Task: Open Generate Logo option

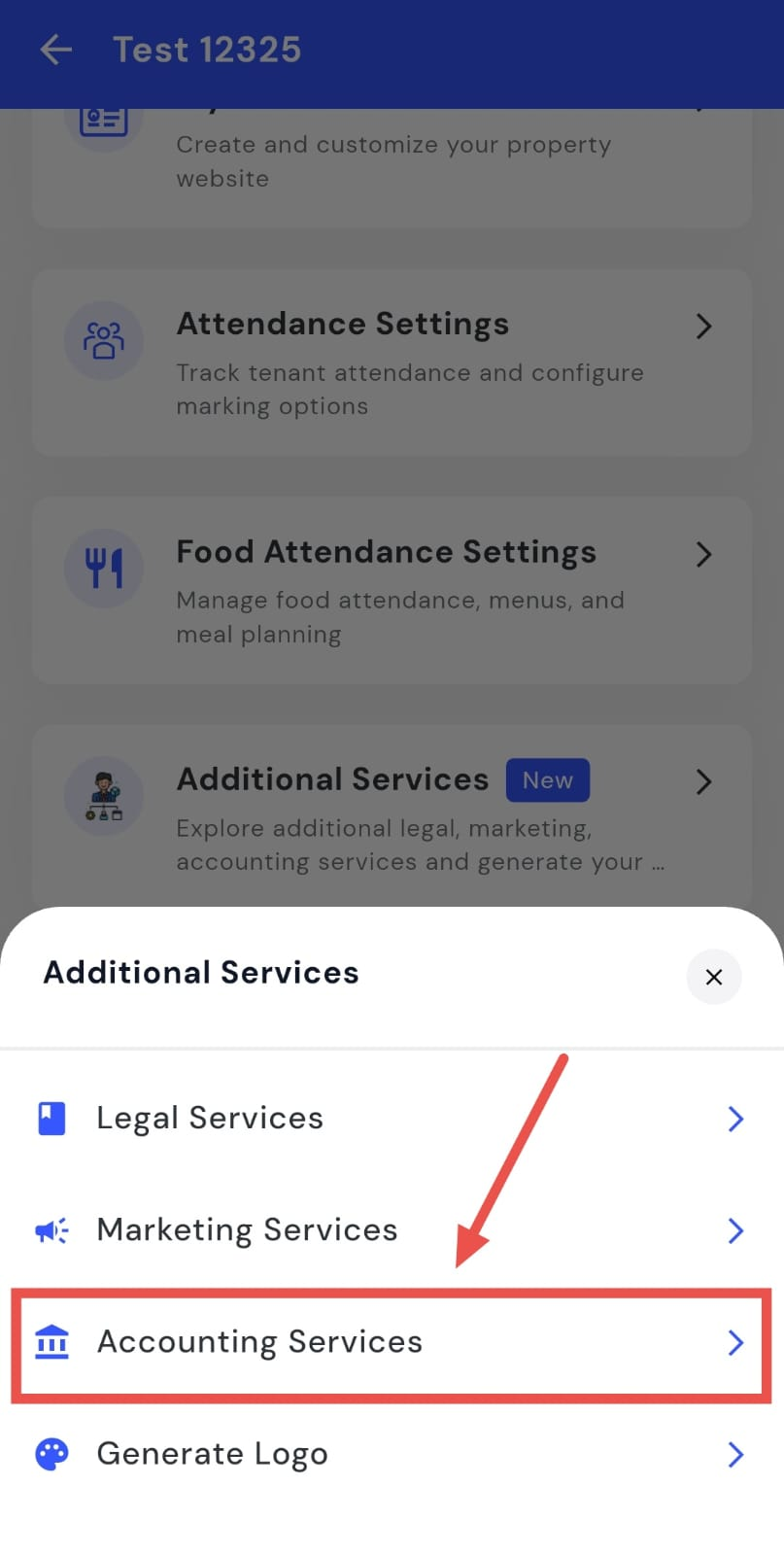Action: pyautogui.click(x=389, y=1454)
